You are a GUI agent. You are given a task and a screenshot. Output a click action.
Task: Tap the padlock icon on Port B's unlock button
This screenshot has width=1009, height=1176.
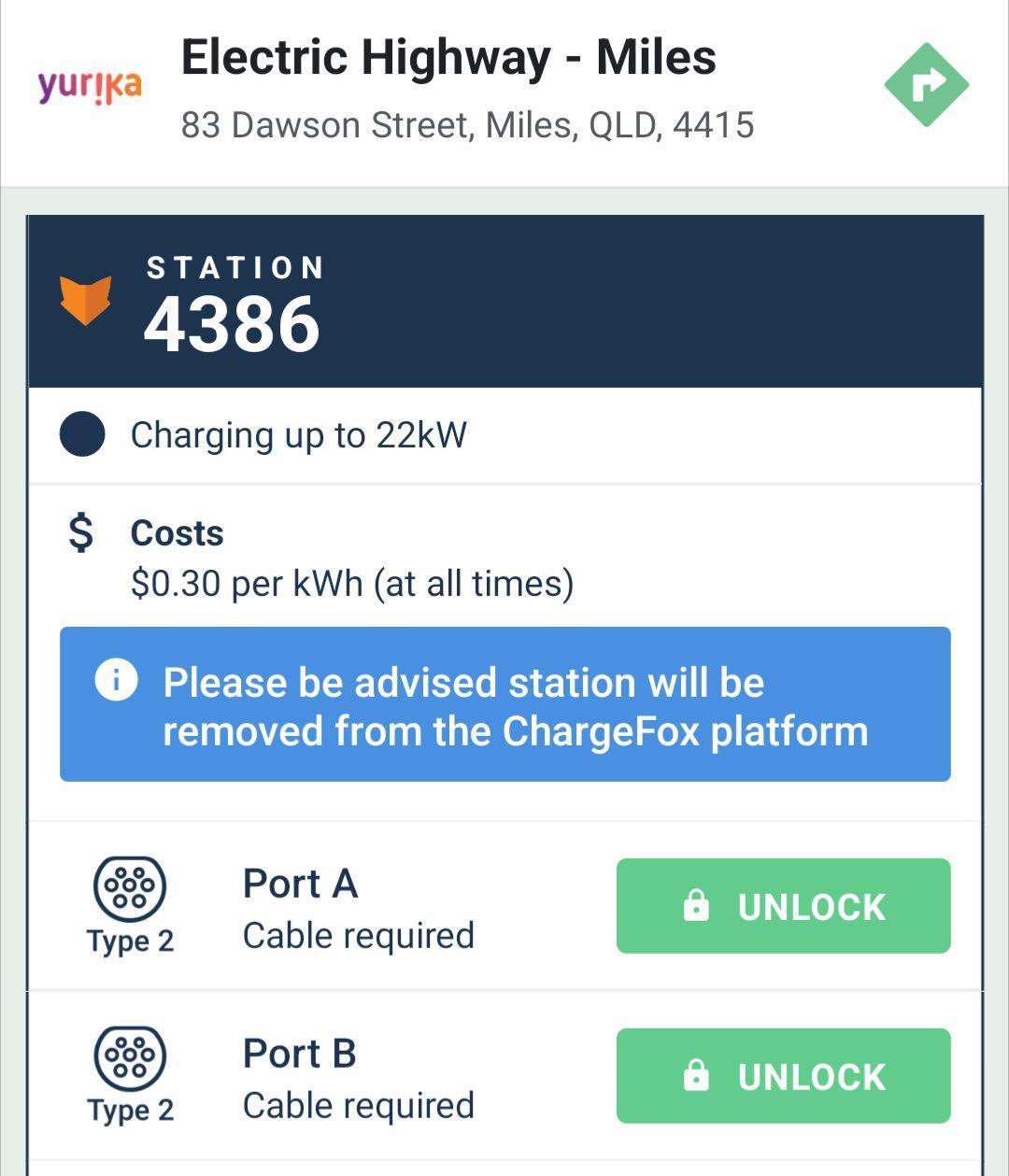tap(697, 1075)
